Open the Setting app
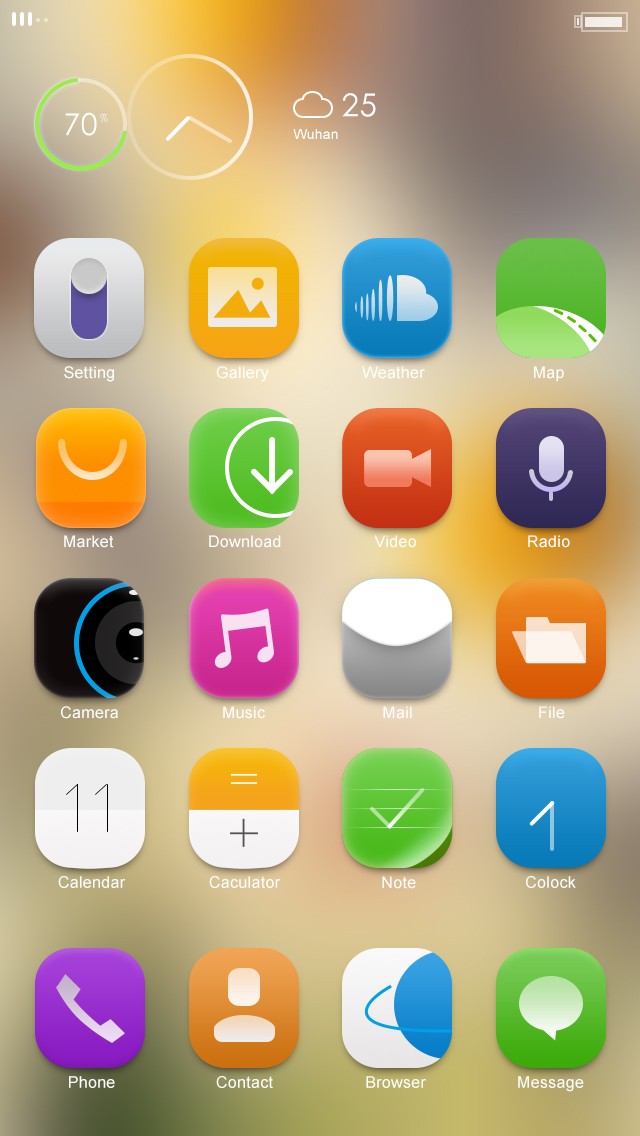The height and width of the screenshot is (1136, 640). (89, 298)
